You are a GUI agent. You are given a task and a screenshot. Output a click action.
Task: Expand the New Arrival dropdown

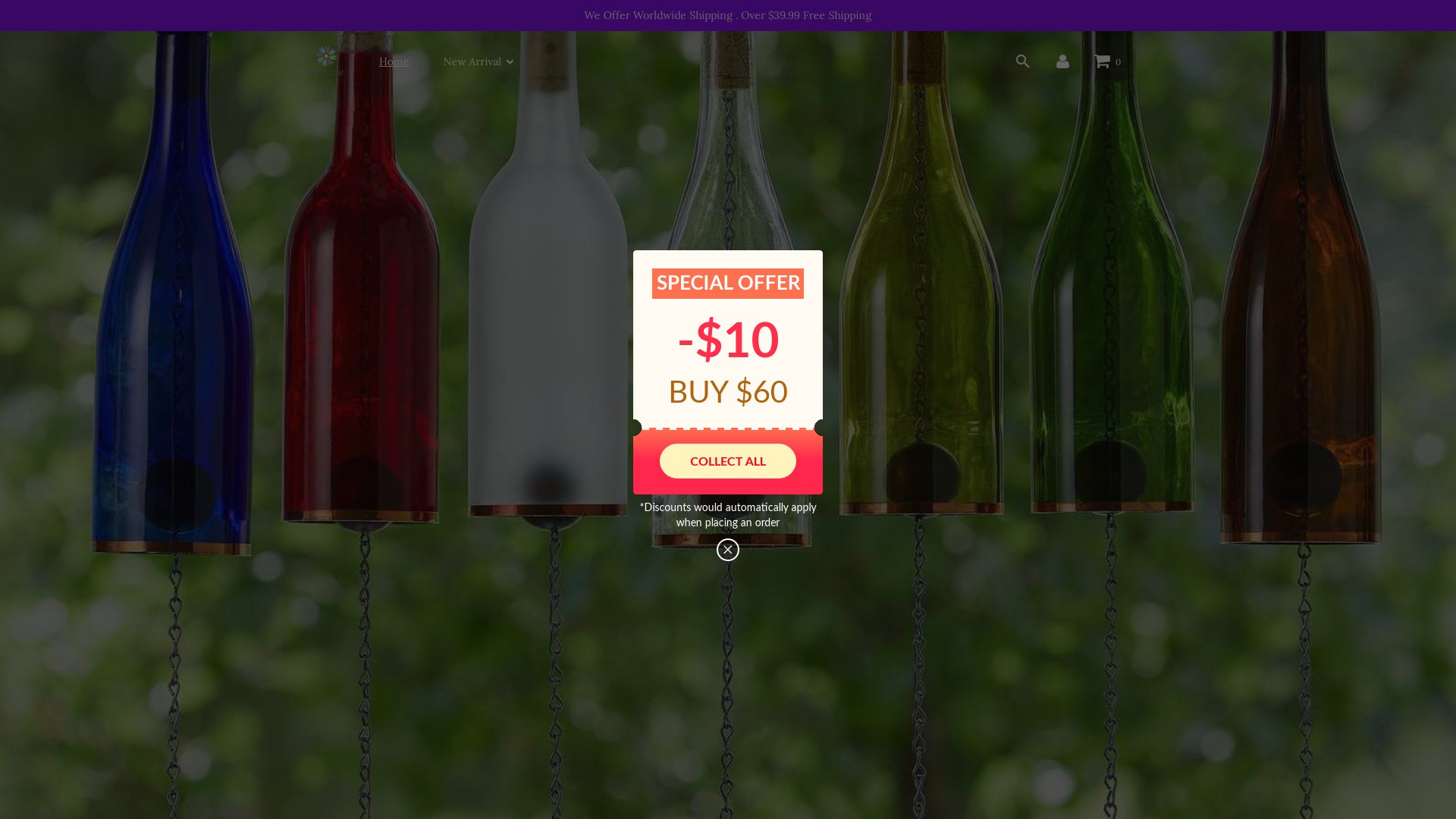tap(478, 61)
